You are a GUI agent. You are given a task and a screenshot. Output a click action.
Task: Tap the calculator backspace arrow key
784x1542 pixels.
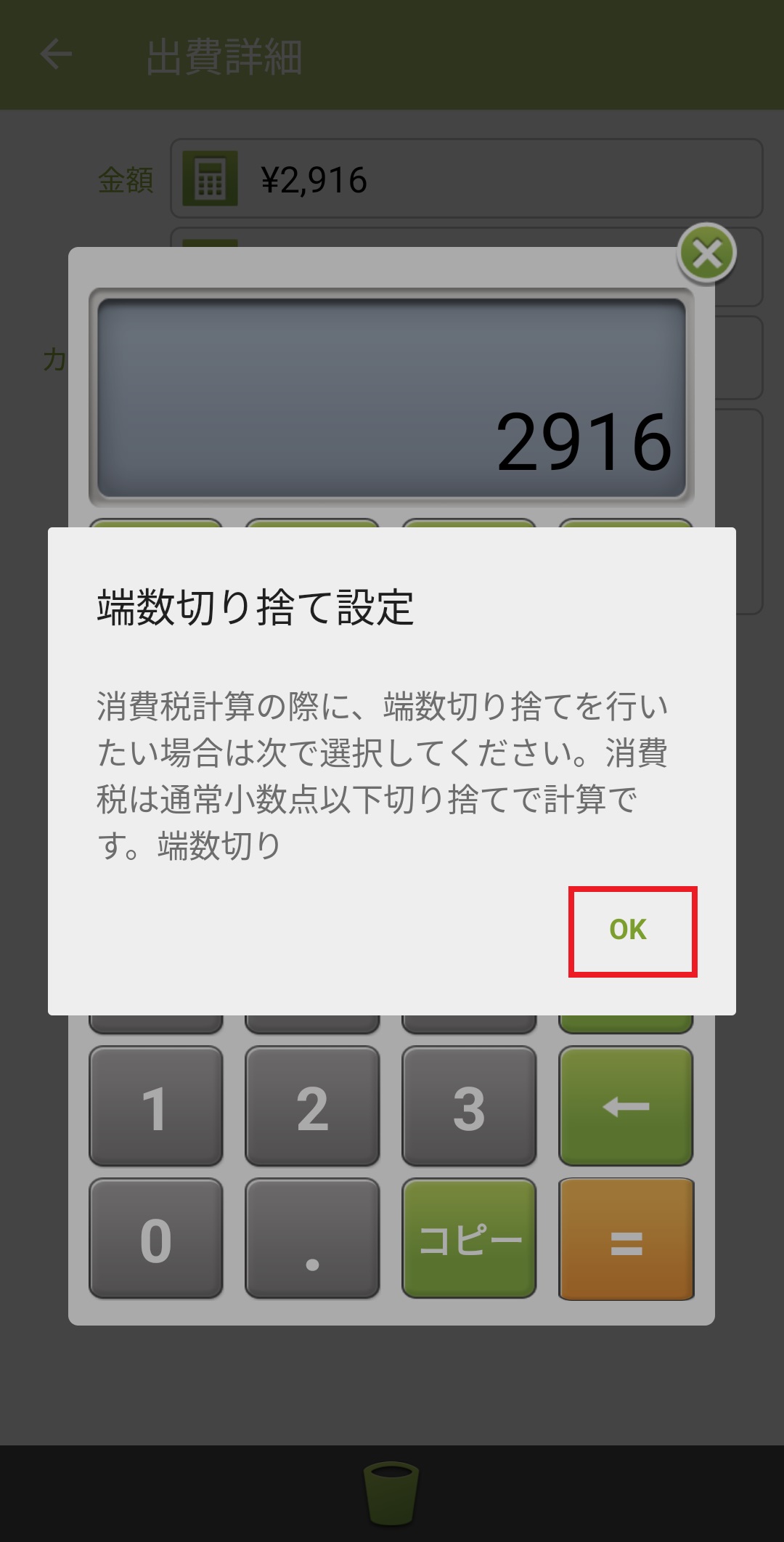point(626,1106)
